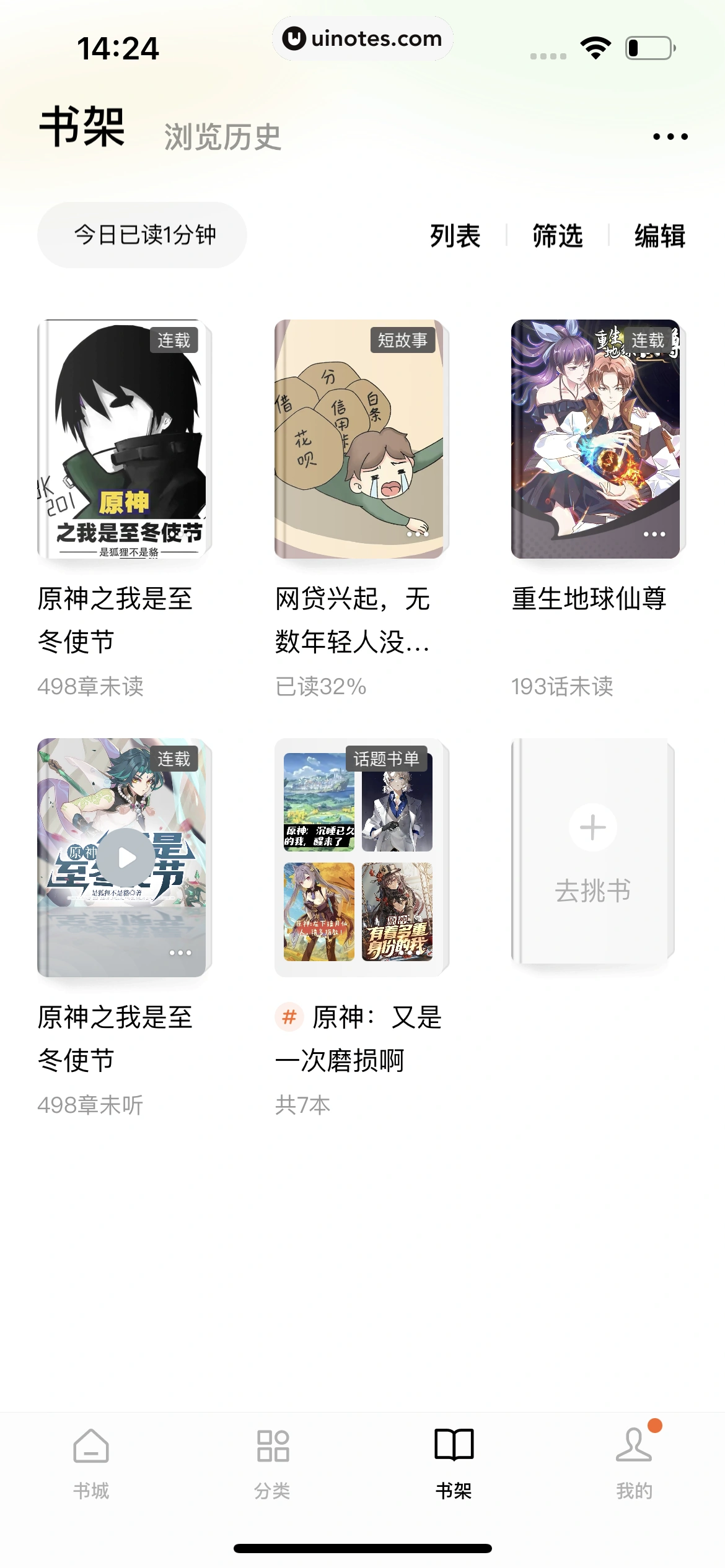This screenshot has height=1568, width=725.
Task: Go to the 书城 tab
Action: (91, 1463)
